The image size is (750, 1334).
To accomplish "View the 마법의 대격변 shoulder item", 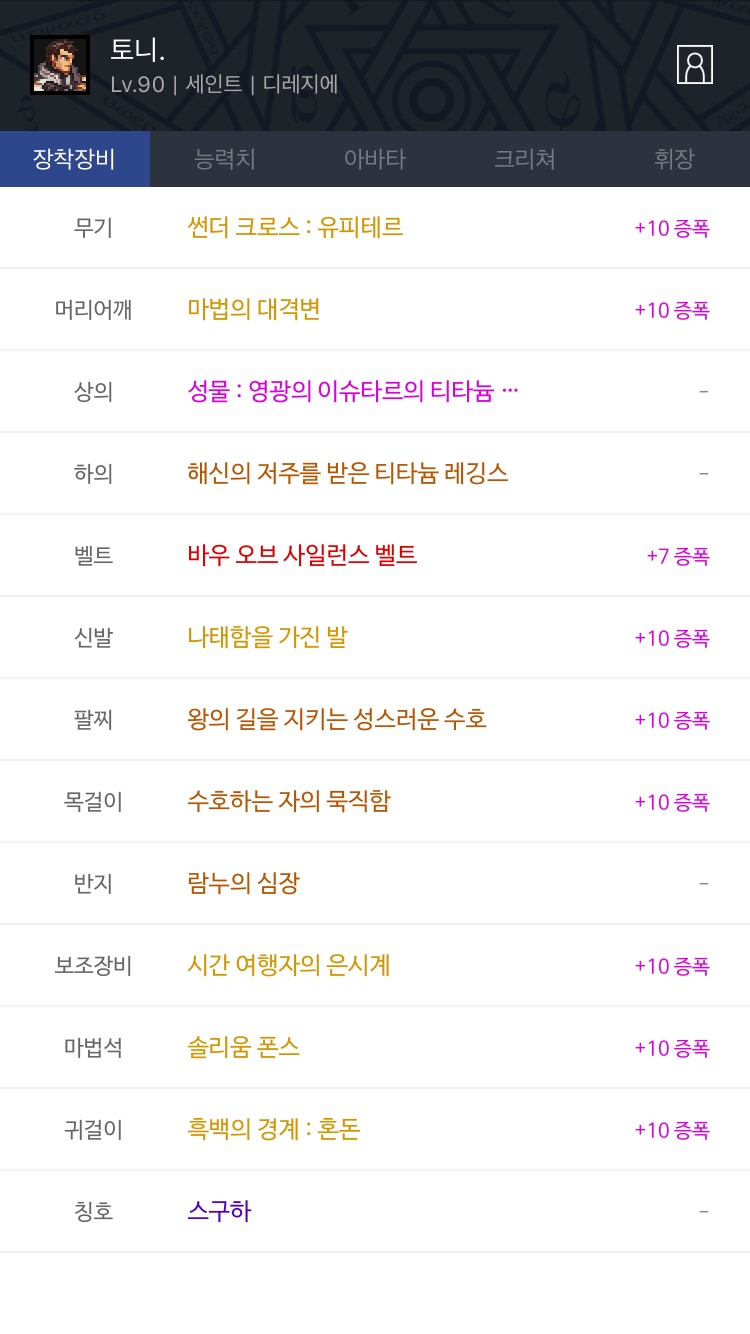I will click(x=254, y=309).
